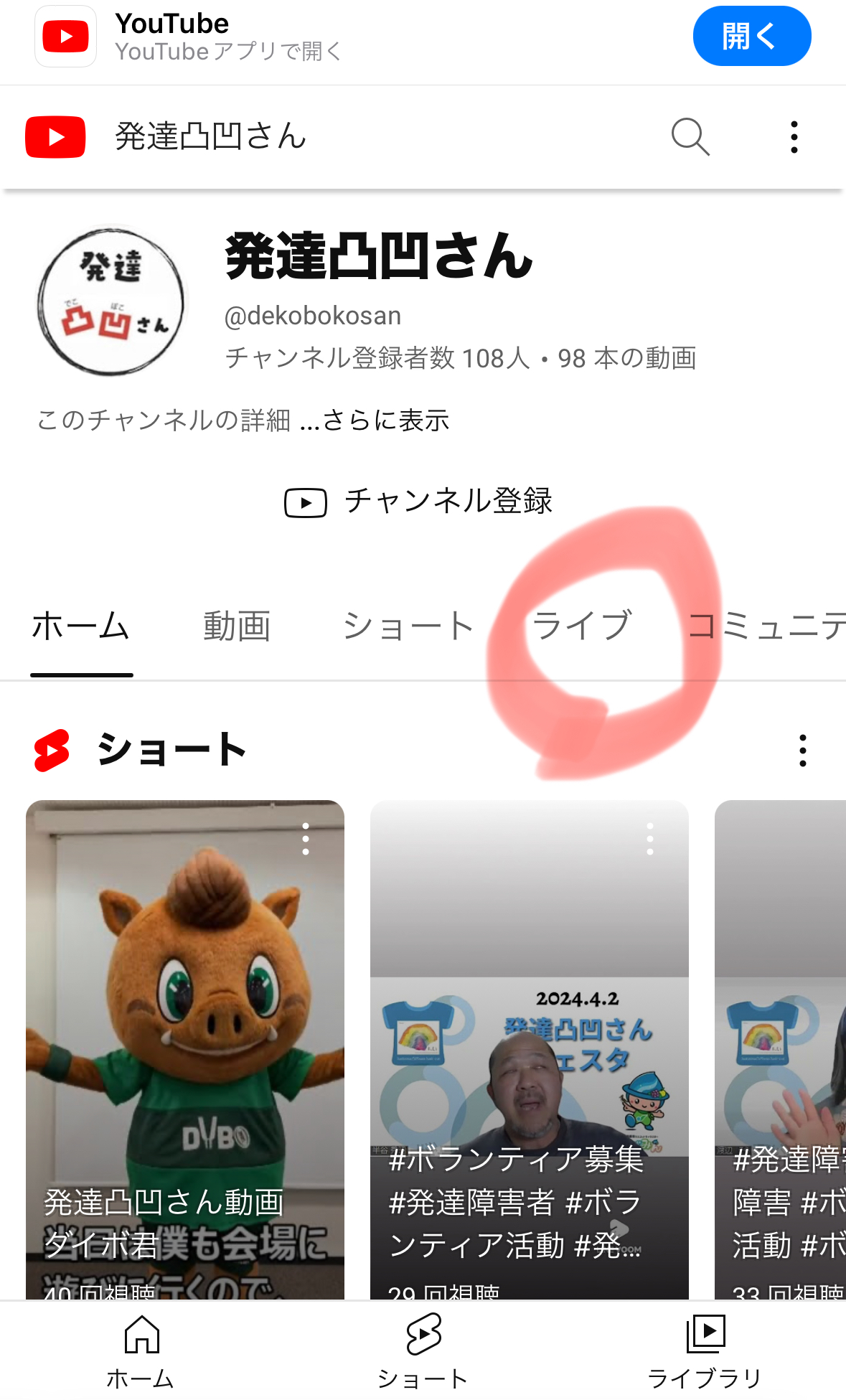This screenshot has width=846, height=1400.
Task: Go to the コミュニティ tab
Action: 766,626
